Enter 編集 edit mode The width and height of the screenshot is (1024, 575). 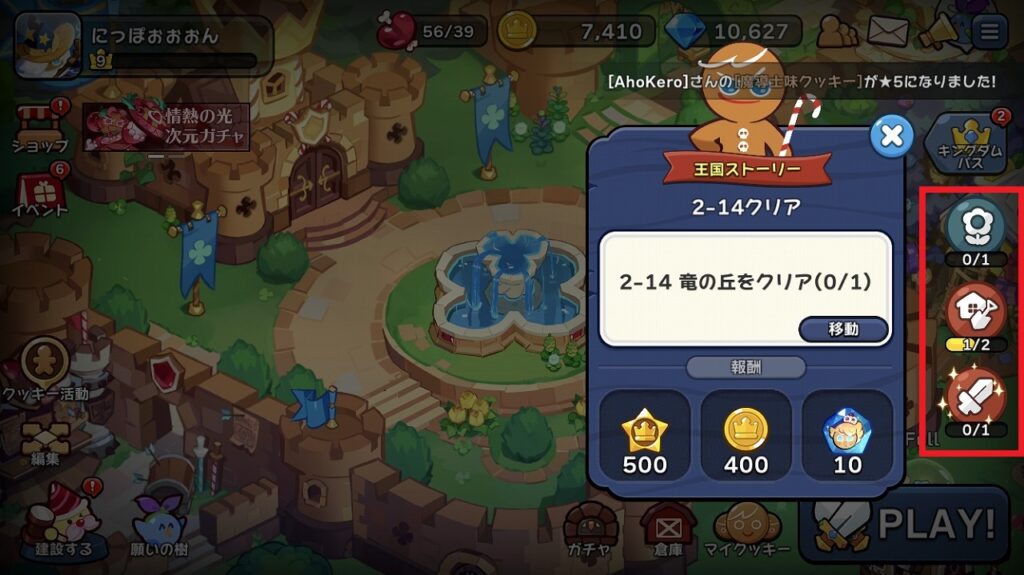tap(45, 442)
